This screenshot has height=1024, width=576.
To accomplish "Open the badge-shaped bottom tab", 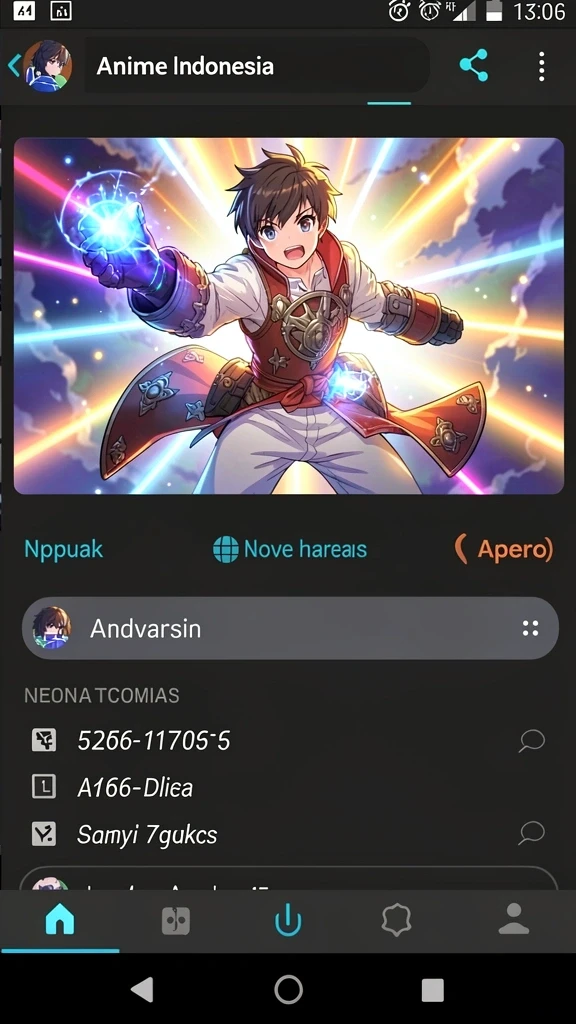I will 396,920.
